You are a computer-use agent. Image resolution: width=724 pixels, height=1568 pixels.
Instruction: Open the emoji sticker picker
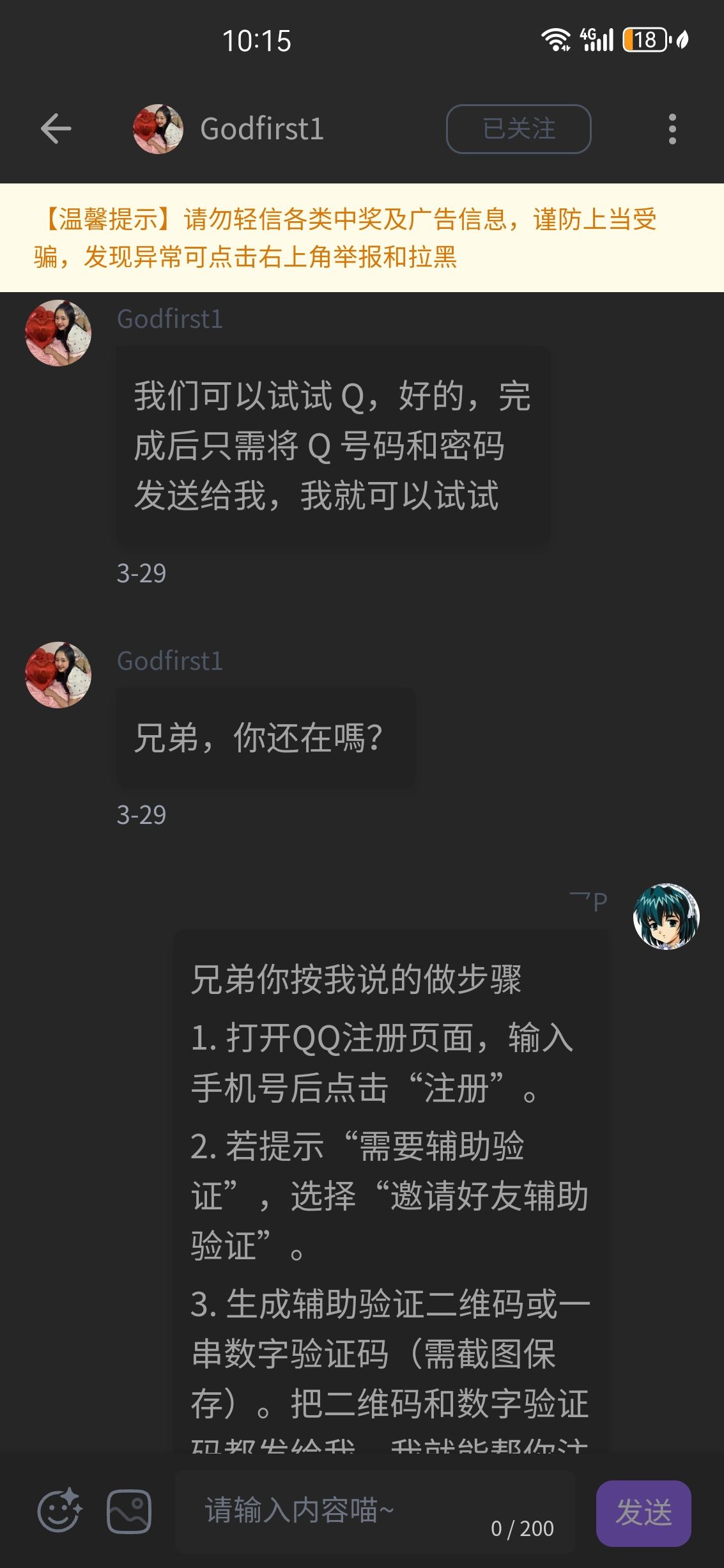(x=59, y=1511)
